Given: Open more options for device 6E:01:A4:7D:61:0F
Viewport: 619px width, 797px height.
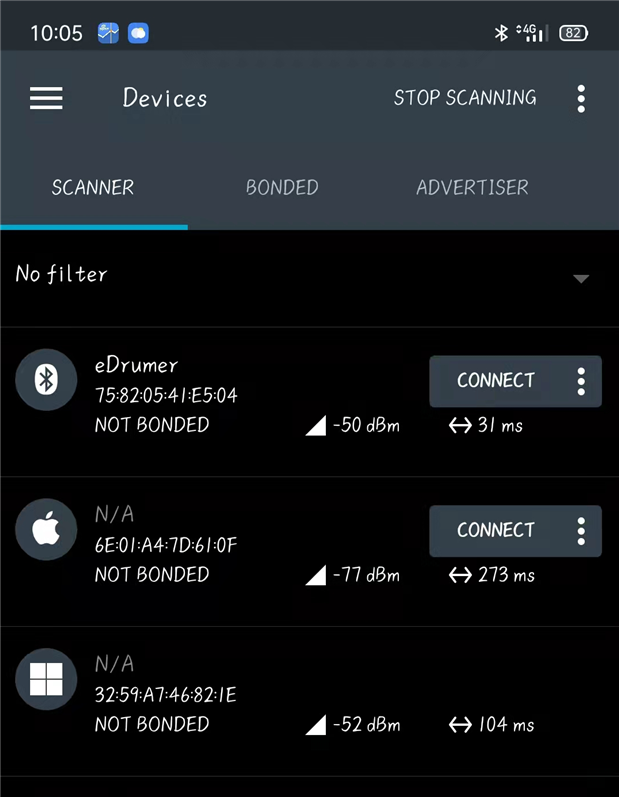Looking at the screenshot, I should (581, 531).
